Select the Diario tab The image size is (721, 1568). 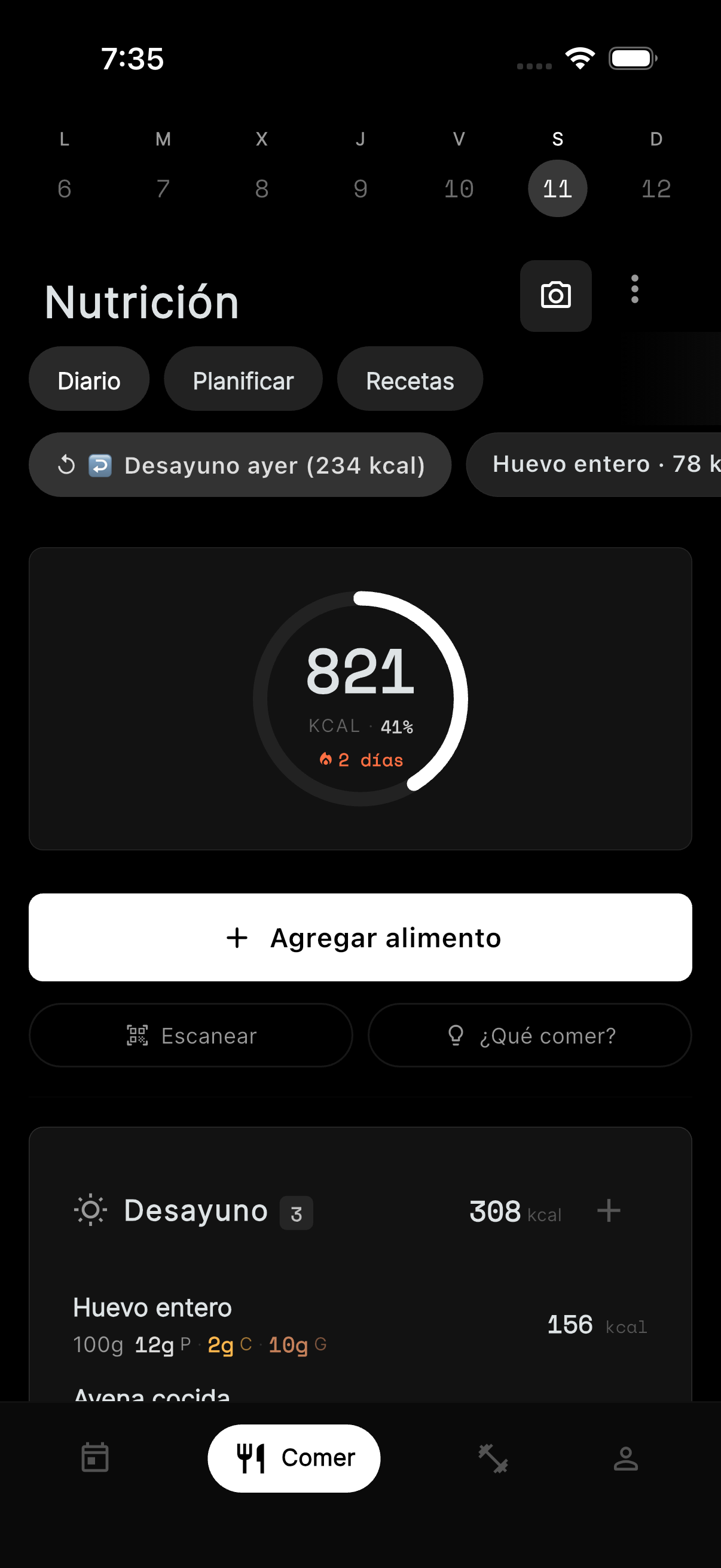point(88,379)
